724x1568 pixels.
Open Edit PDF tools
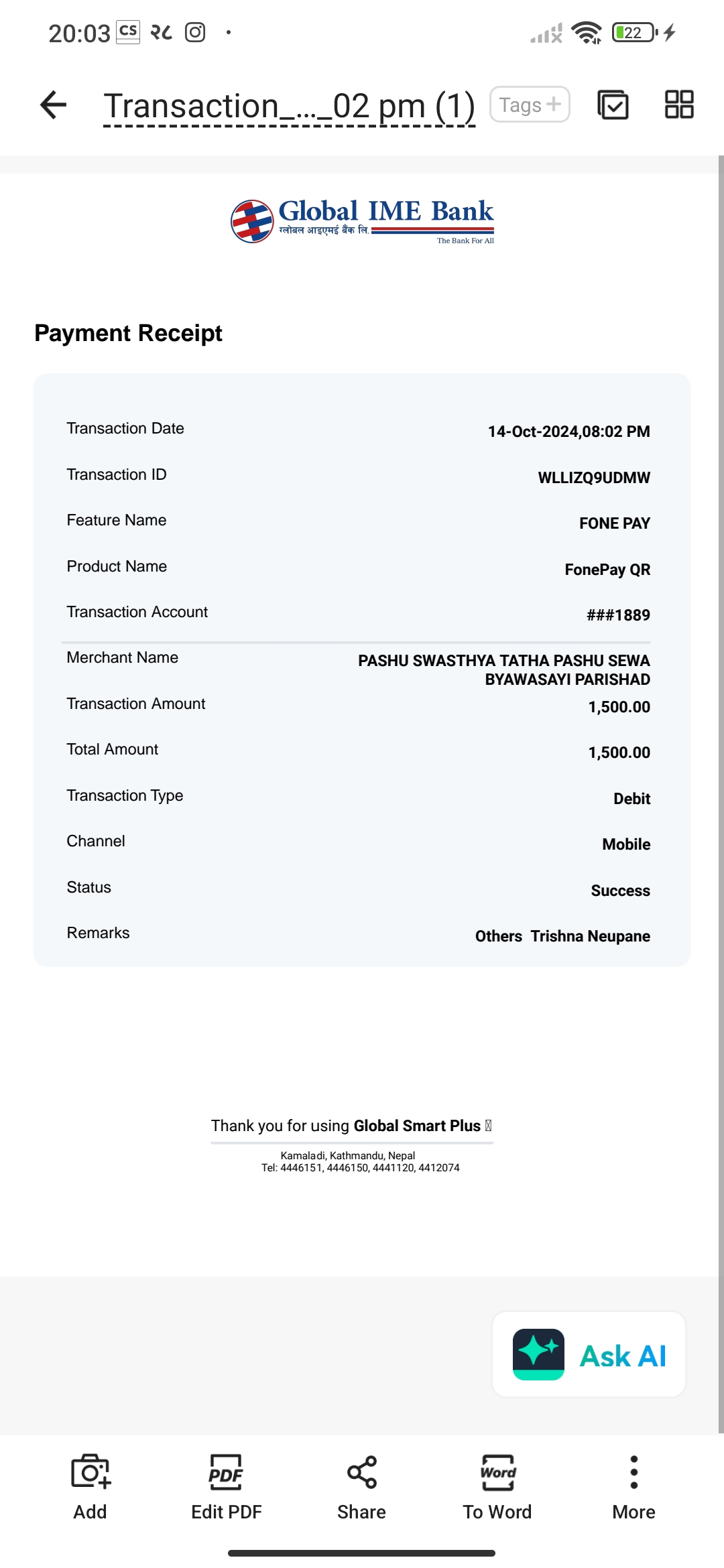226,1487
